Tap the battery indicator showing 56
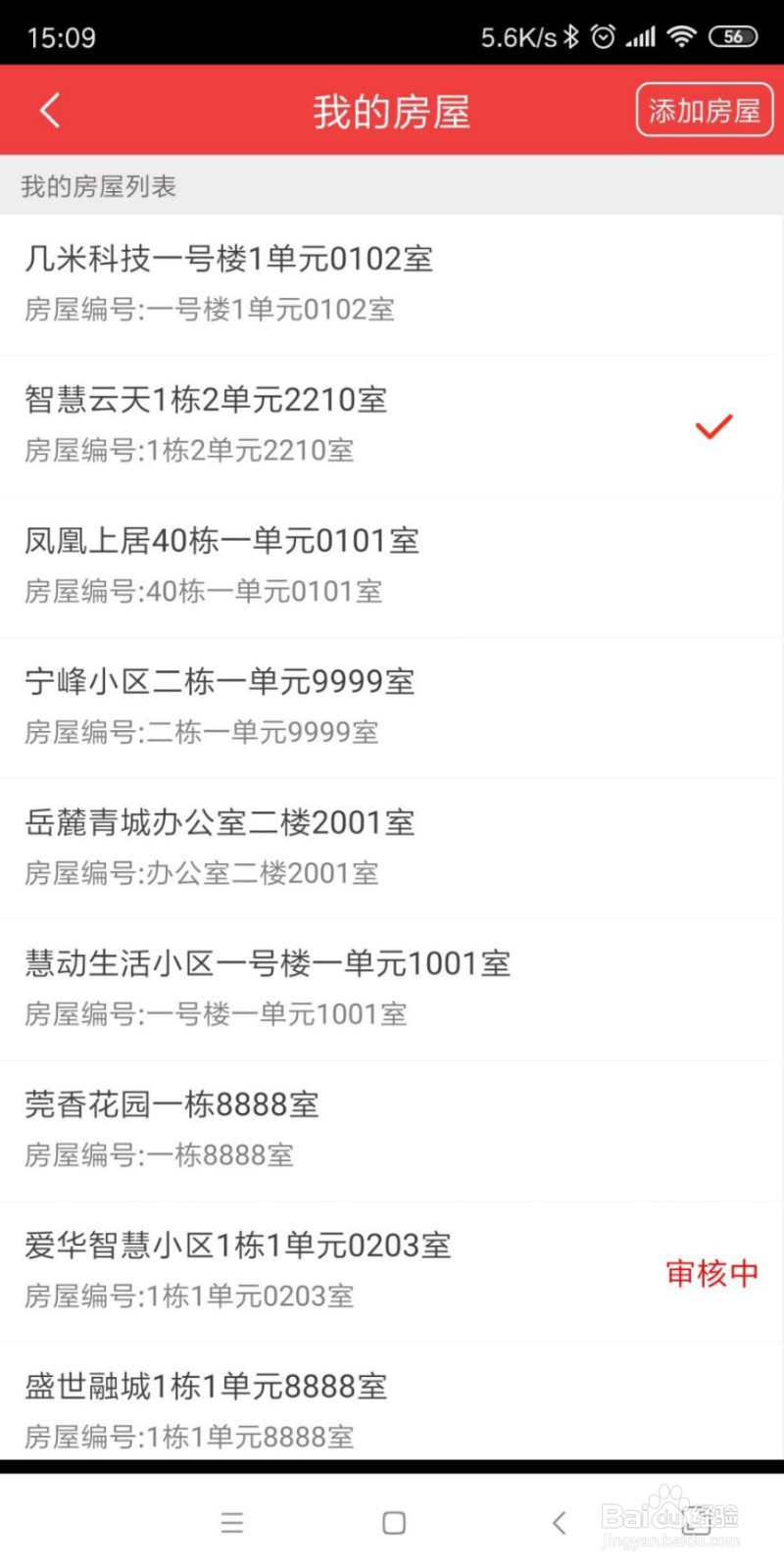Viewport: 784px width, 1568px height. pyautogui.click(x=735, y=35)
